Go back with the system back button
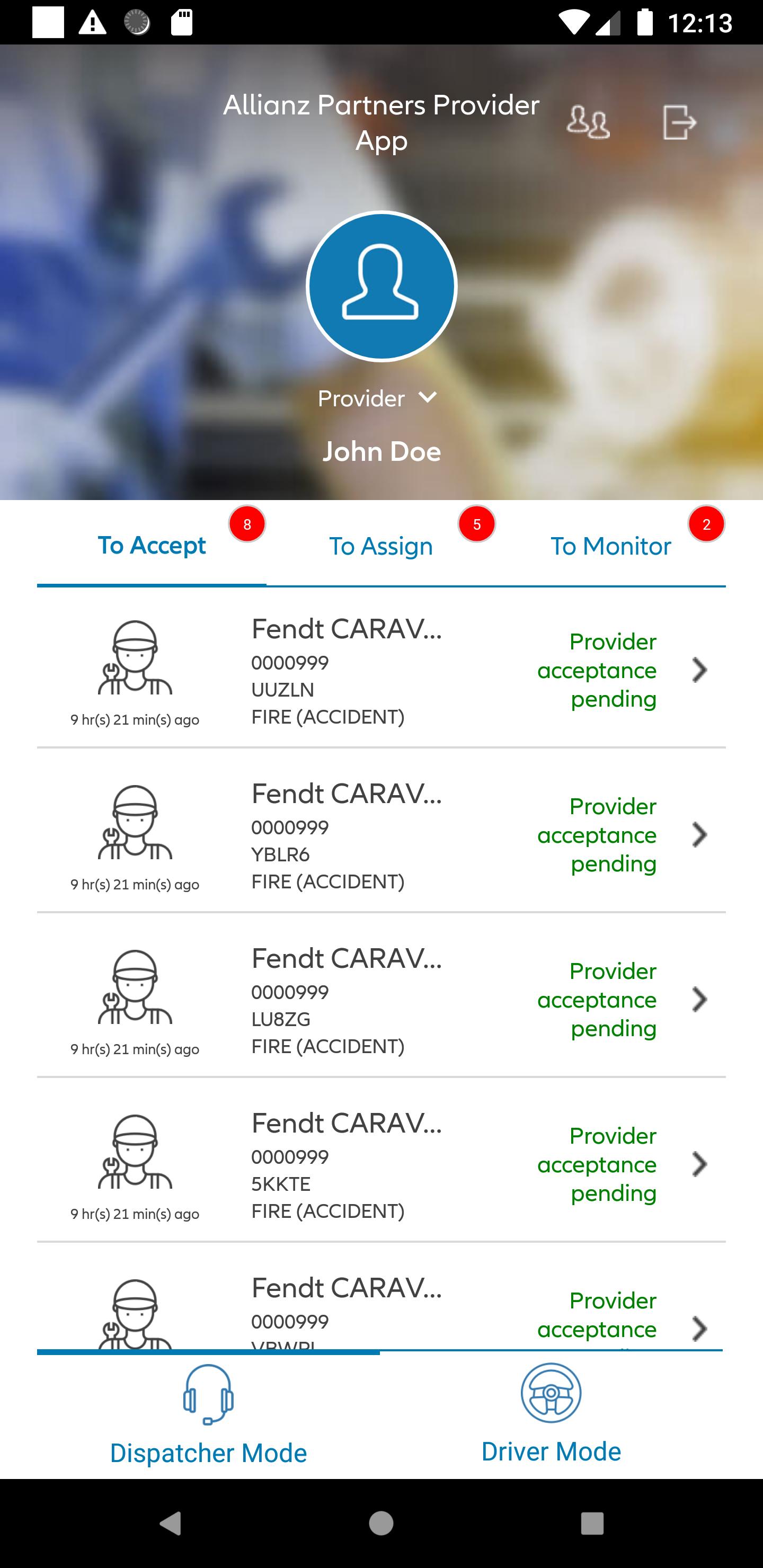763x1568 pixels. (x=170, y=1524)
